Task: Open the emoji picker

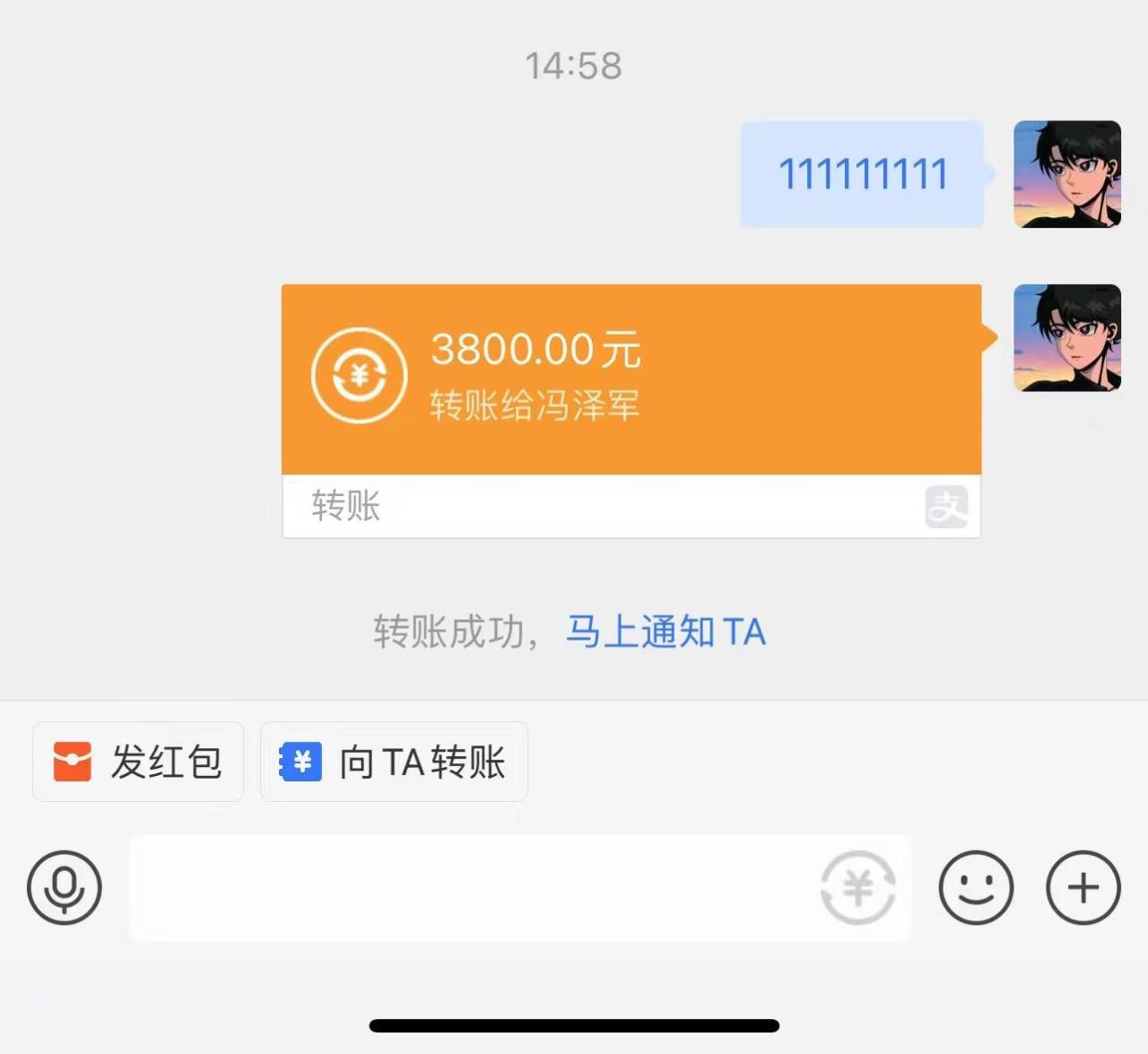Action: pyautogui.click(x=976, y=887)
